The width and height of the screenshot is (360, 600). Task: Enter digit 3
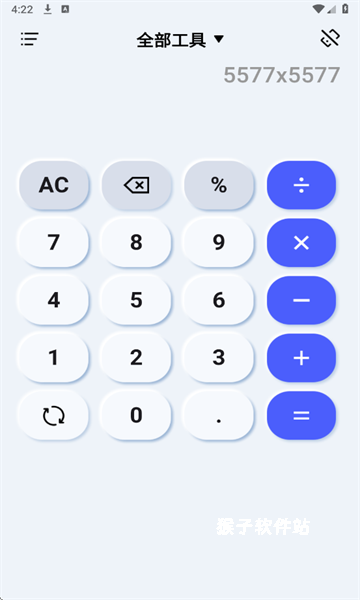point(219,358)
